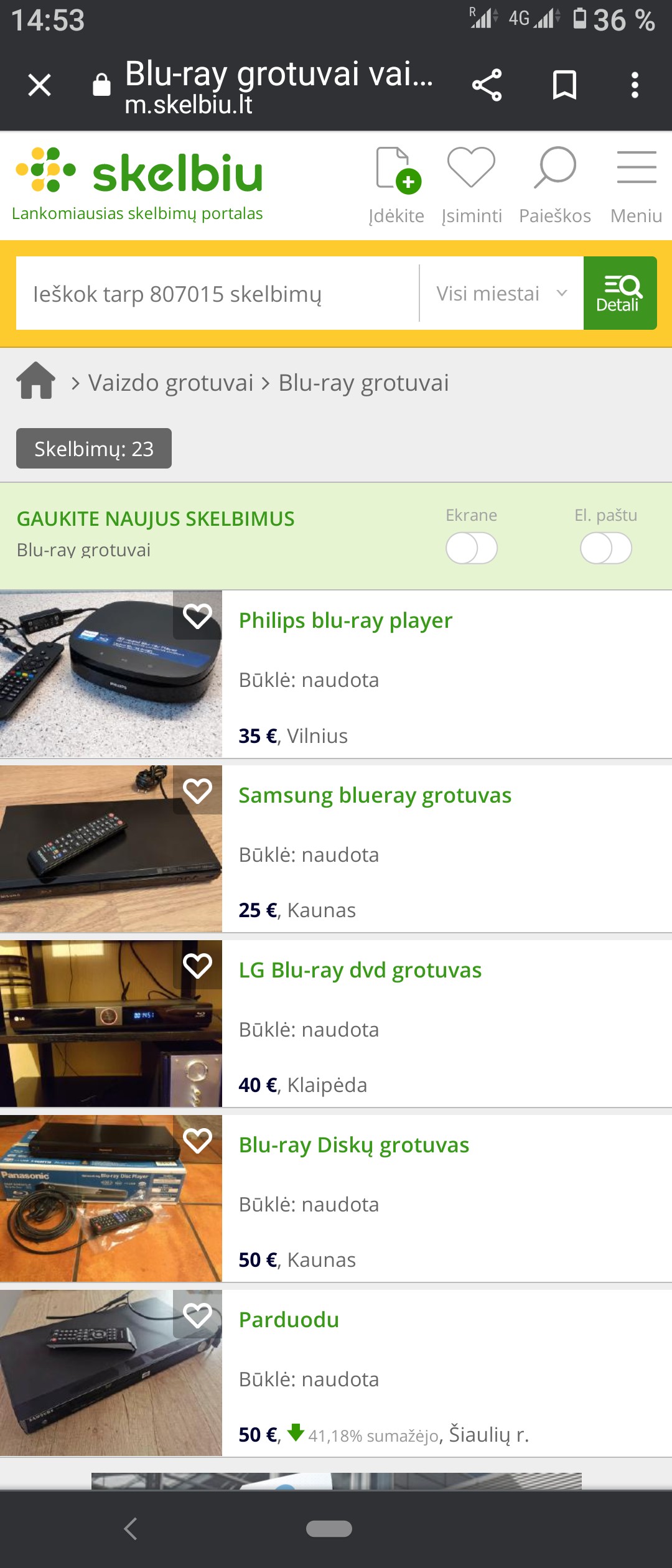Save Samsung blueray grotuvas with heart icon
Viewport: 672px width, 1568px height.
[x=197, y=791]
